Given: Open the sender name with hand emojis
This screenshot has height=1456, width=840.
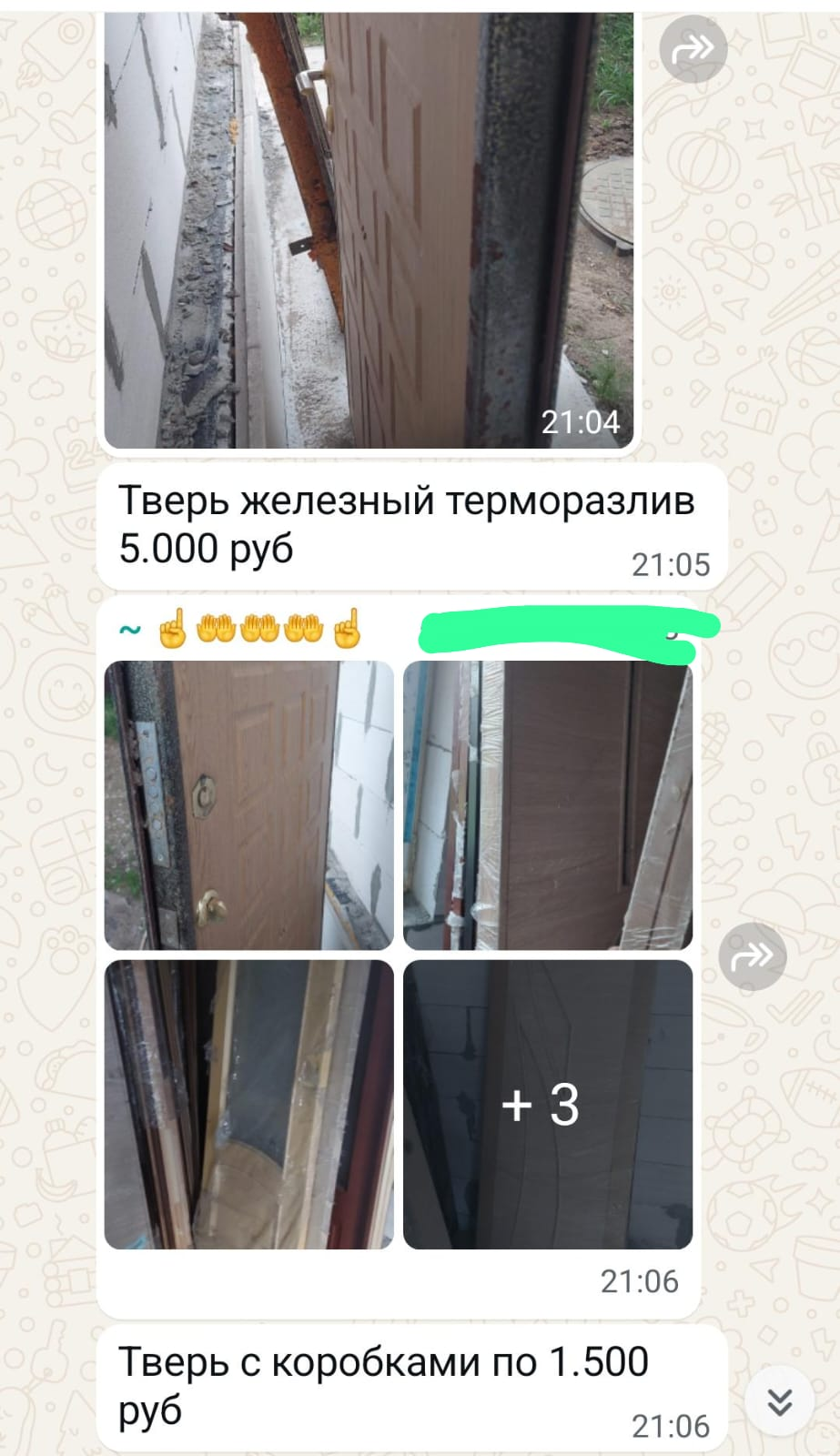Looking at the screenshot, I should [x=241, y=629].
